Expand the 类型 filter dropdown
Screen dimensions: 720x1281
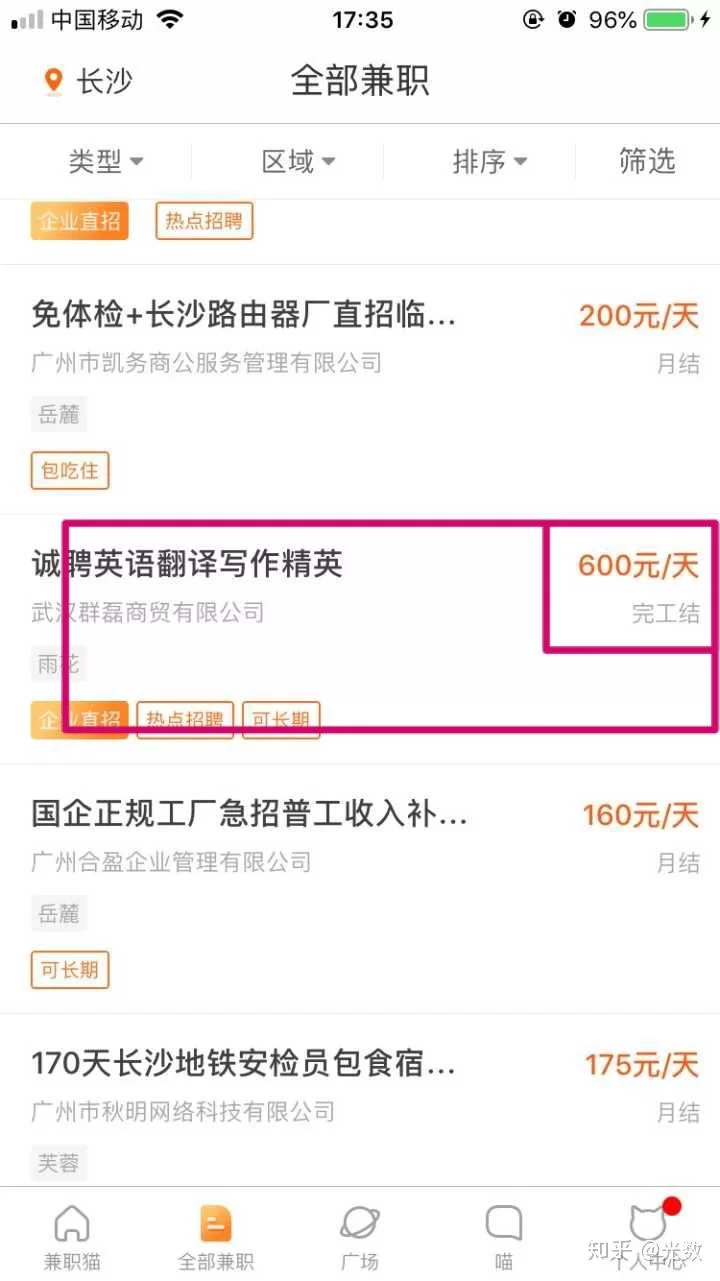click(106, 161)
